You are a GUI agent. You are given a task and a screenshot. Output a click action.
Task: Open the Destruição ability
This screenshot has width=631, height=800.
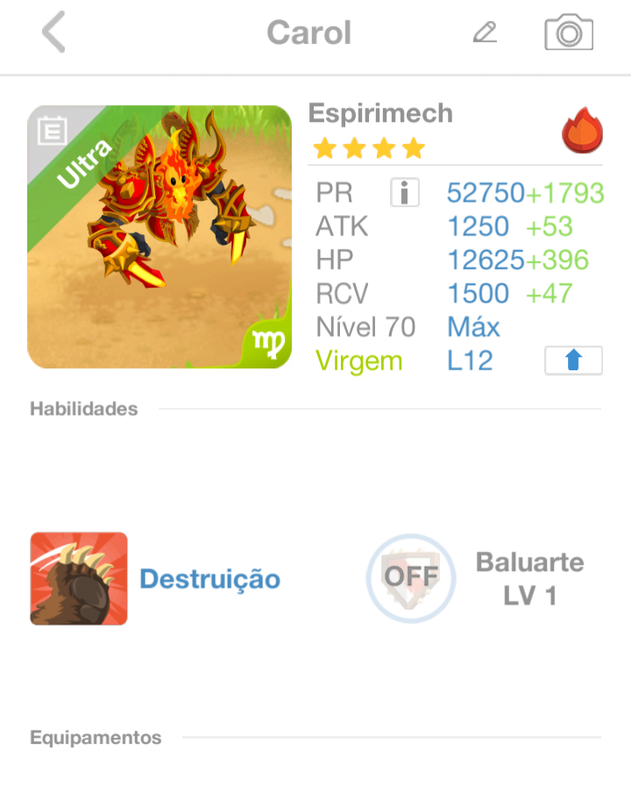(x=79, y=578)
